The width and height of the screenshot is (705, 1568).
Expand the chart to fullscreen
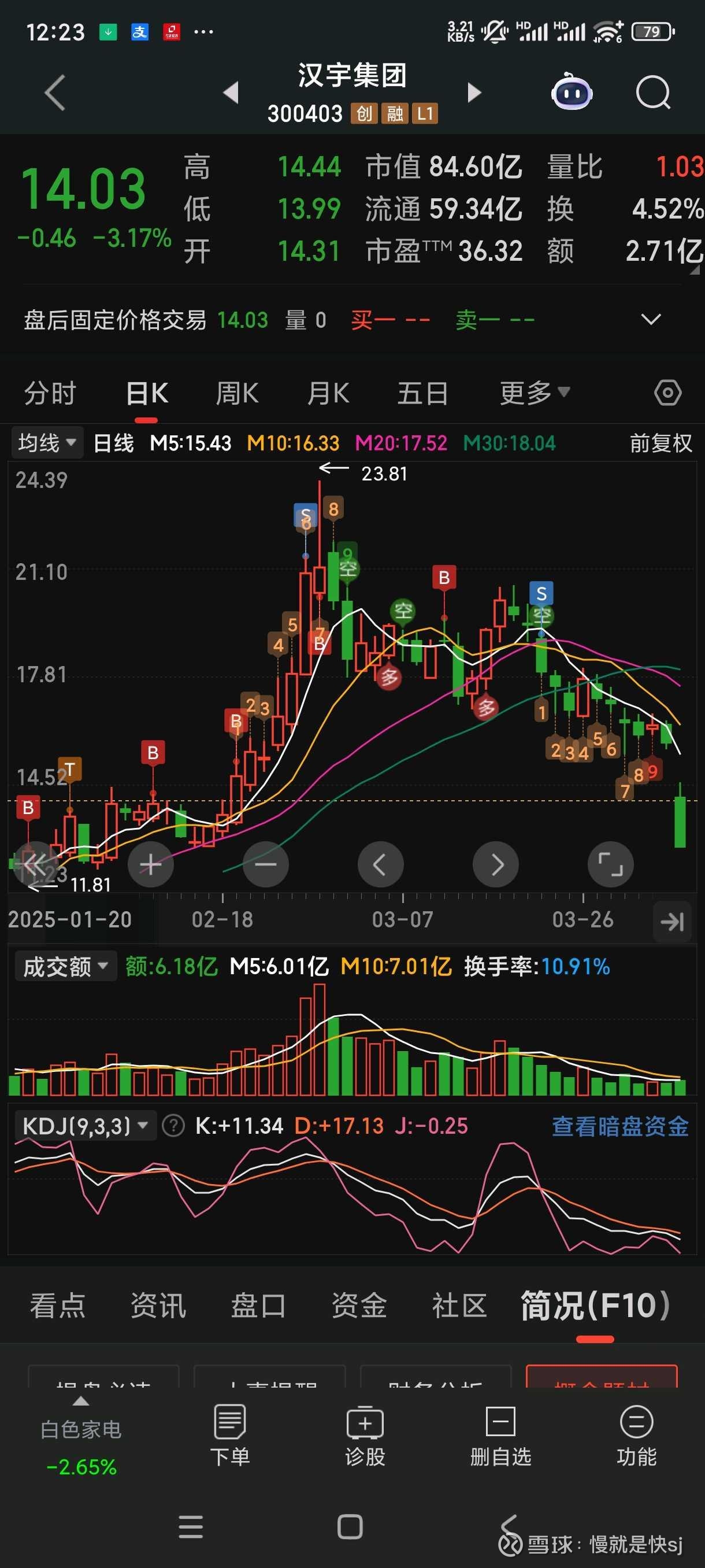pyautogui.click(x=610, y=864)
